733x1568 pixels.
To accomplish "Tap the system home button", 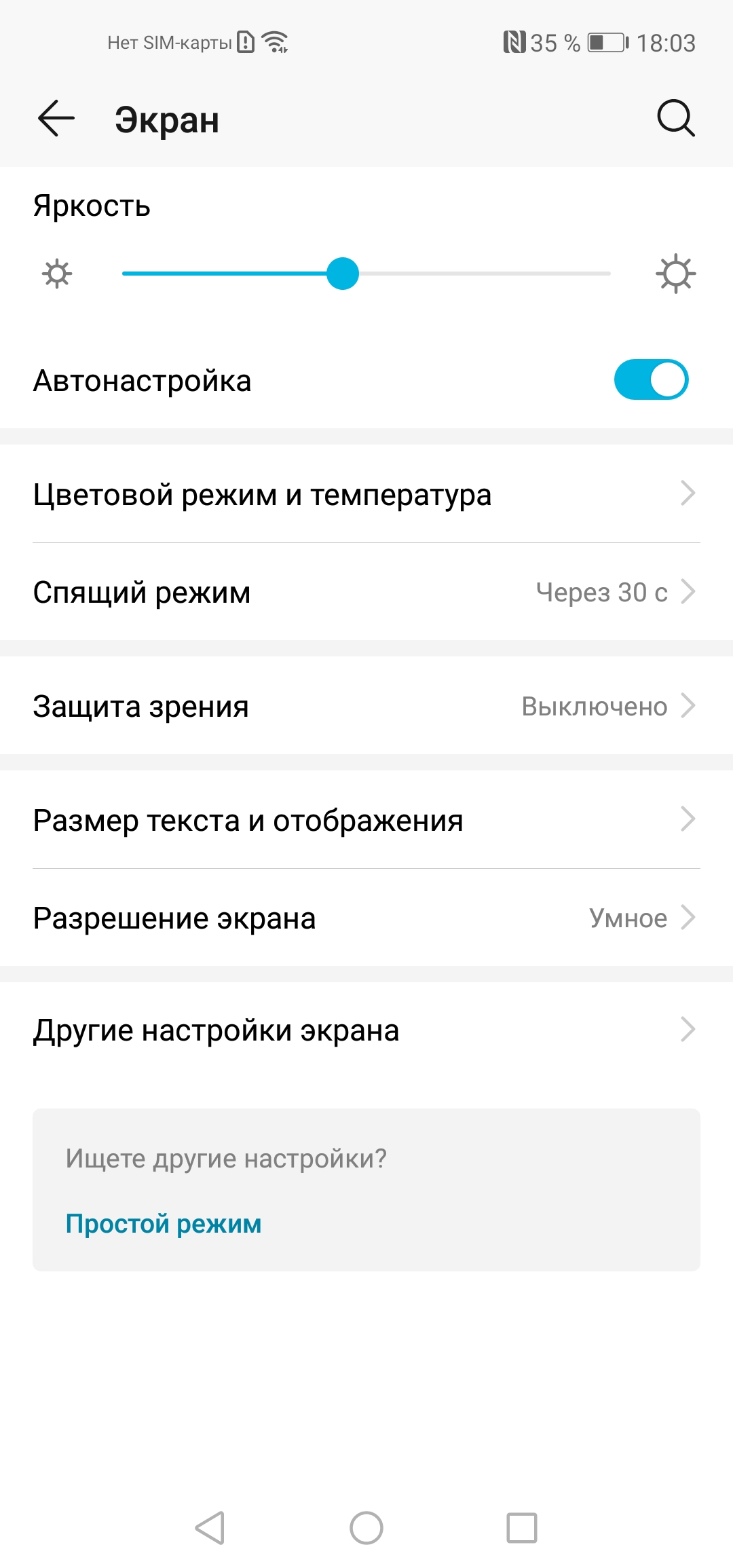I will [366, 1528].
